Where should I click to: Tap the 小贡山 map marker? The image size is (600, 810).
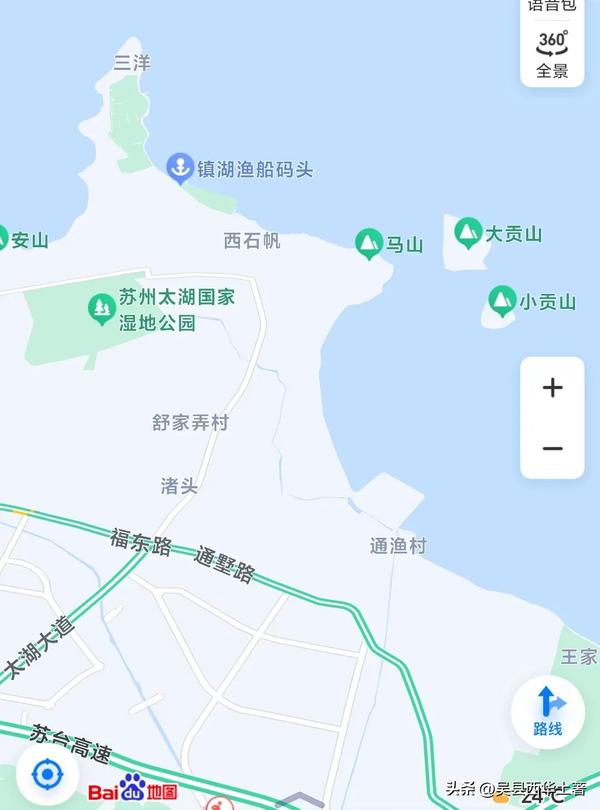[x=502, y=300]
